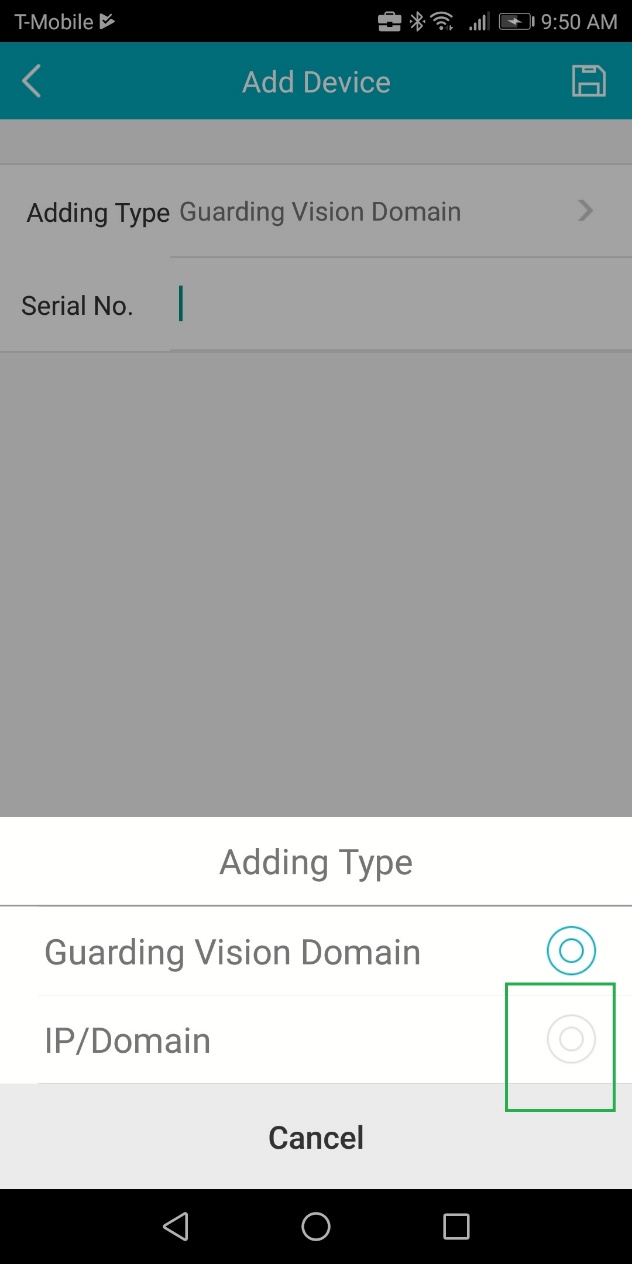Open the recent apps overview
632x1264 pixels.
tap(456, 1226)
